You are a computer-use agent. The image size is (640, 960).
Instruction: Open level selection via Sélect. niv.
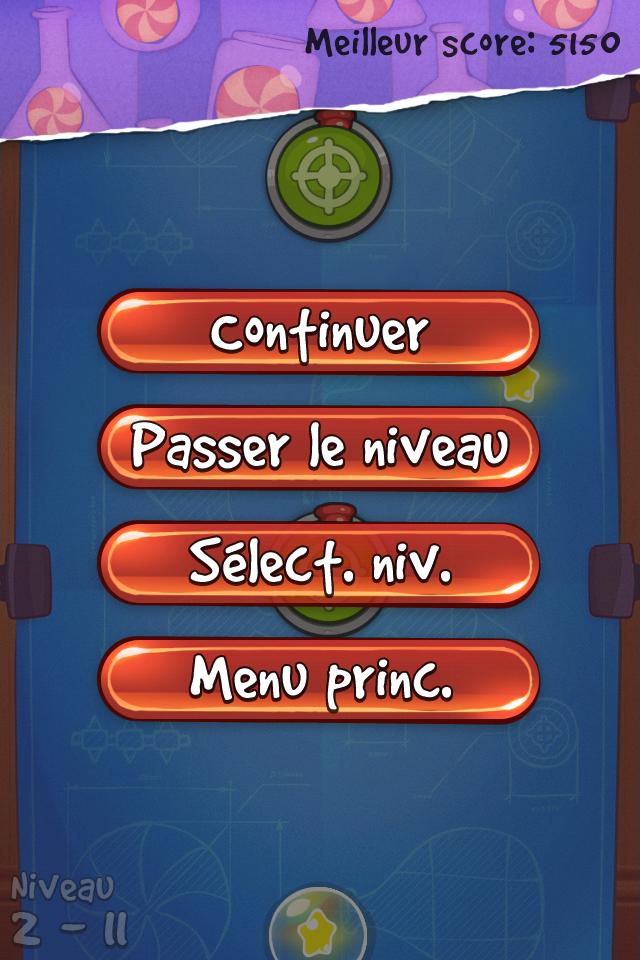pos(319,564)
